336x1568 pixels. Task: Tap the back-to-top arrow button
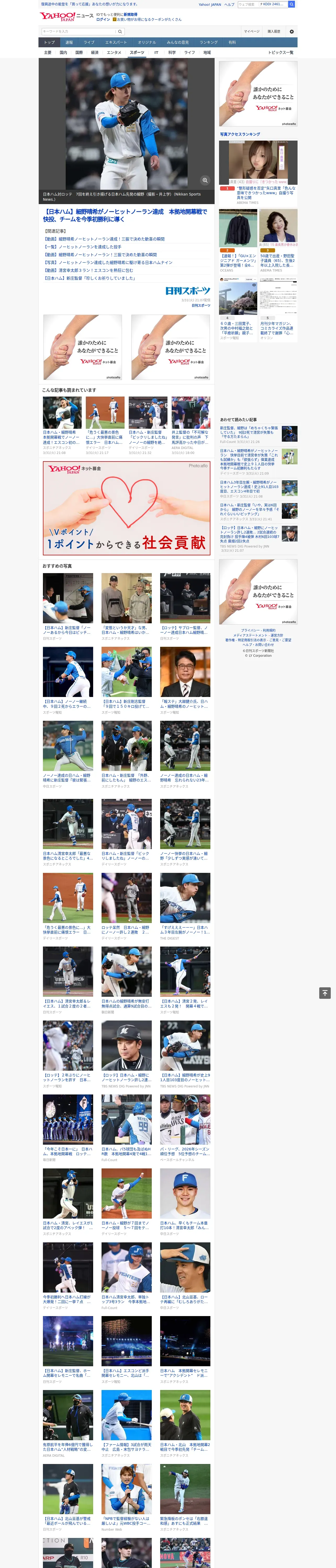click(325, 993)
